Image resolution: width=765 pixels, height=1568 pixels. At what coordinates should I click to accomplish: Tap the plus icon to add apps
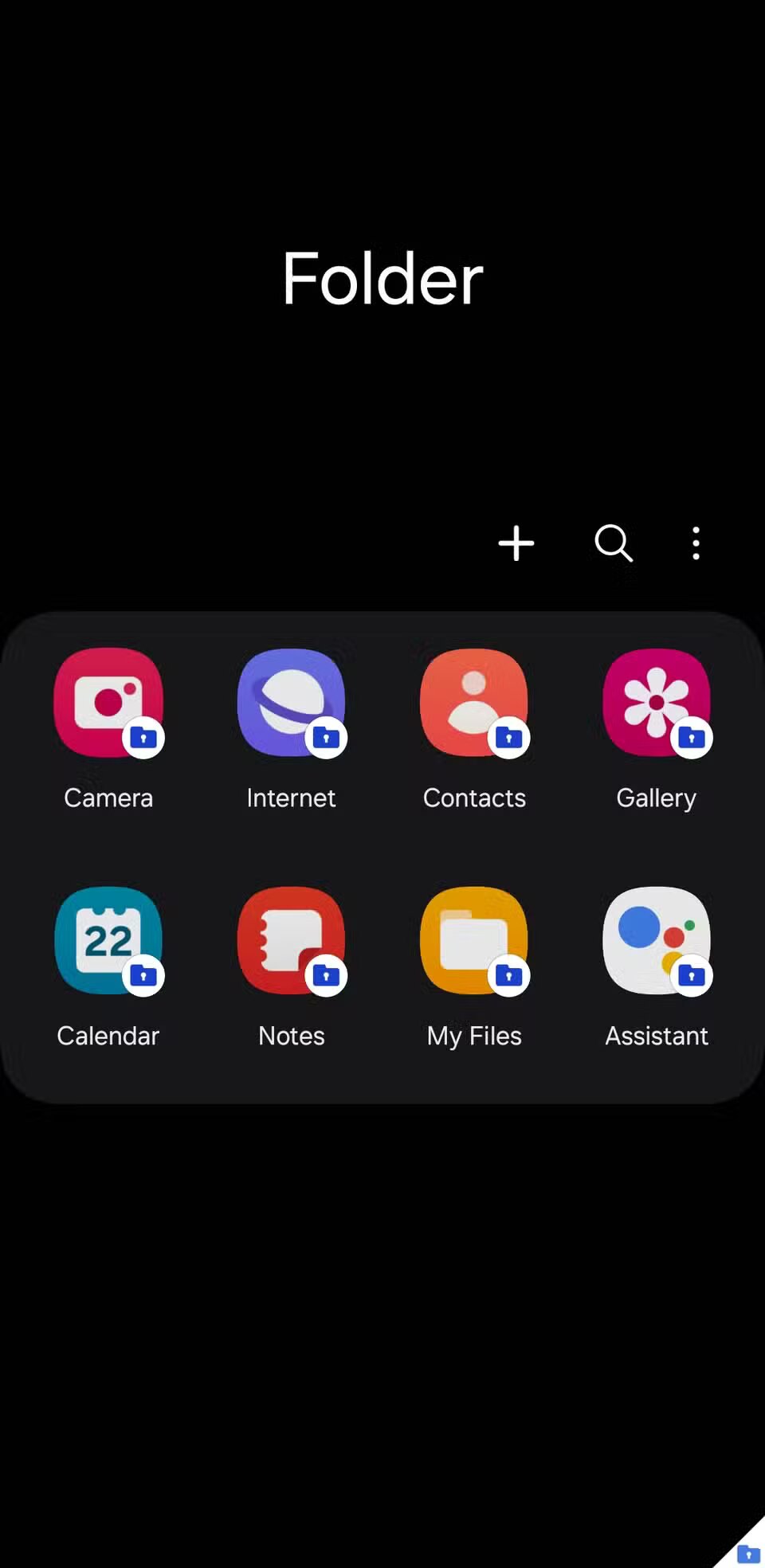click(516, 543)
